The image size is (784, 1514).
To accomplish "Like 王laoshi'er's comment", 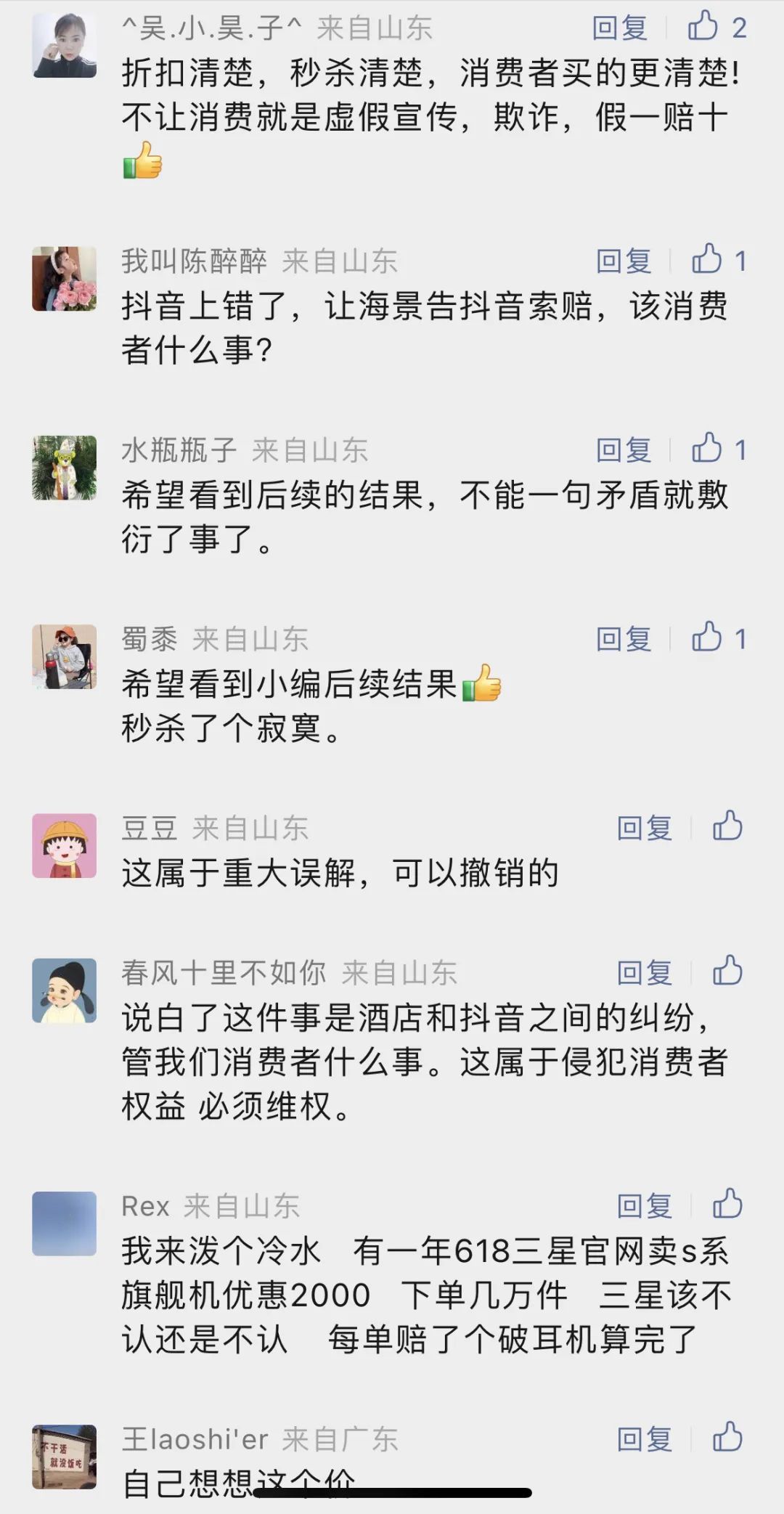I will coord(727,1438).
